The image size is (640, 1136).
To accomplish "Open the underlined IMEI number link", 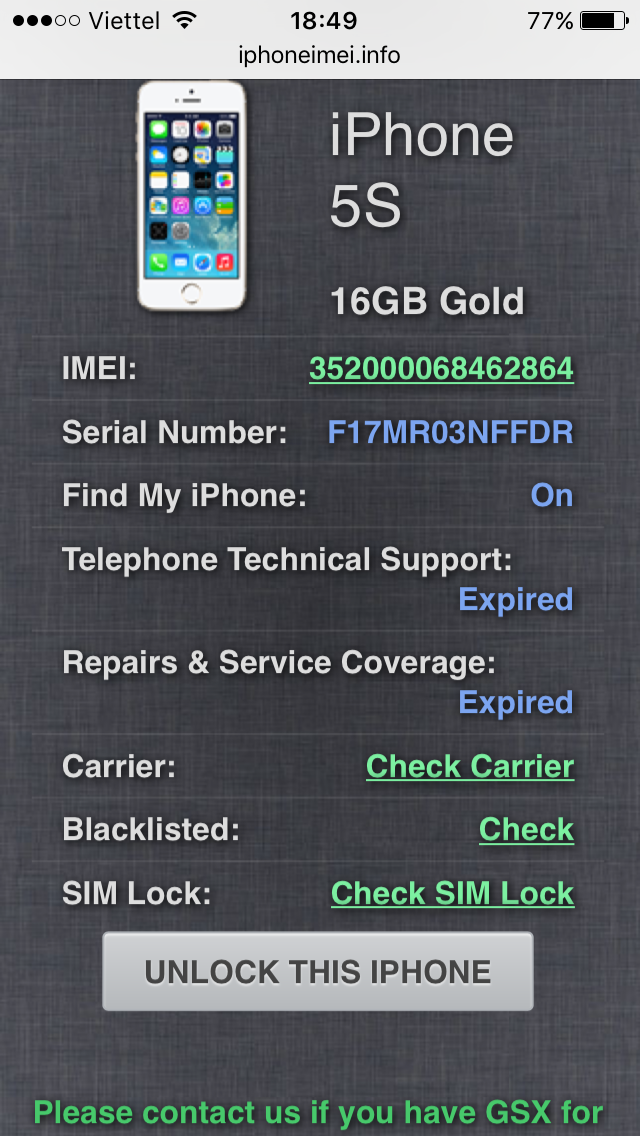I will pyautogui.click(x=441, y=369).
